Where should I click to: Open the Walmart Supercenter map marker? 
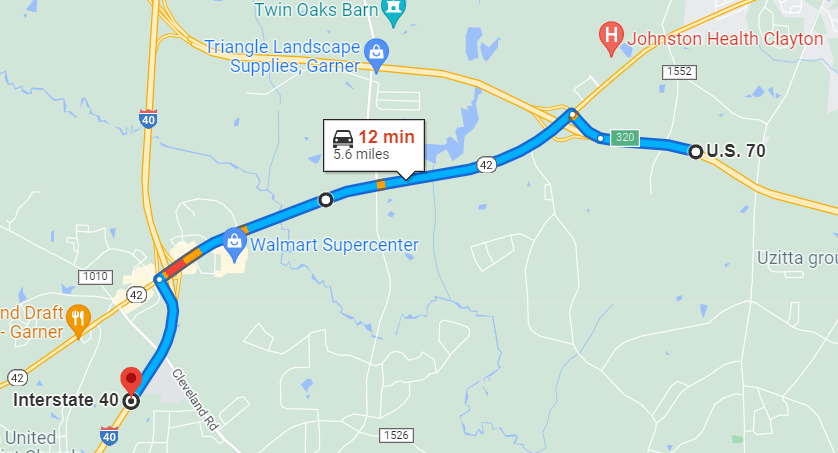[234, 241]
